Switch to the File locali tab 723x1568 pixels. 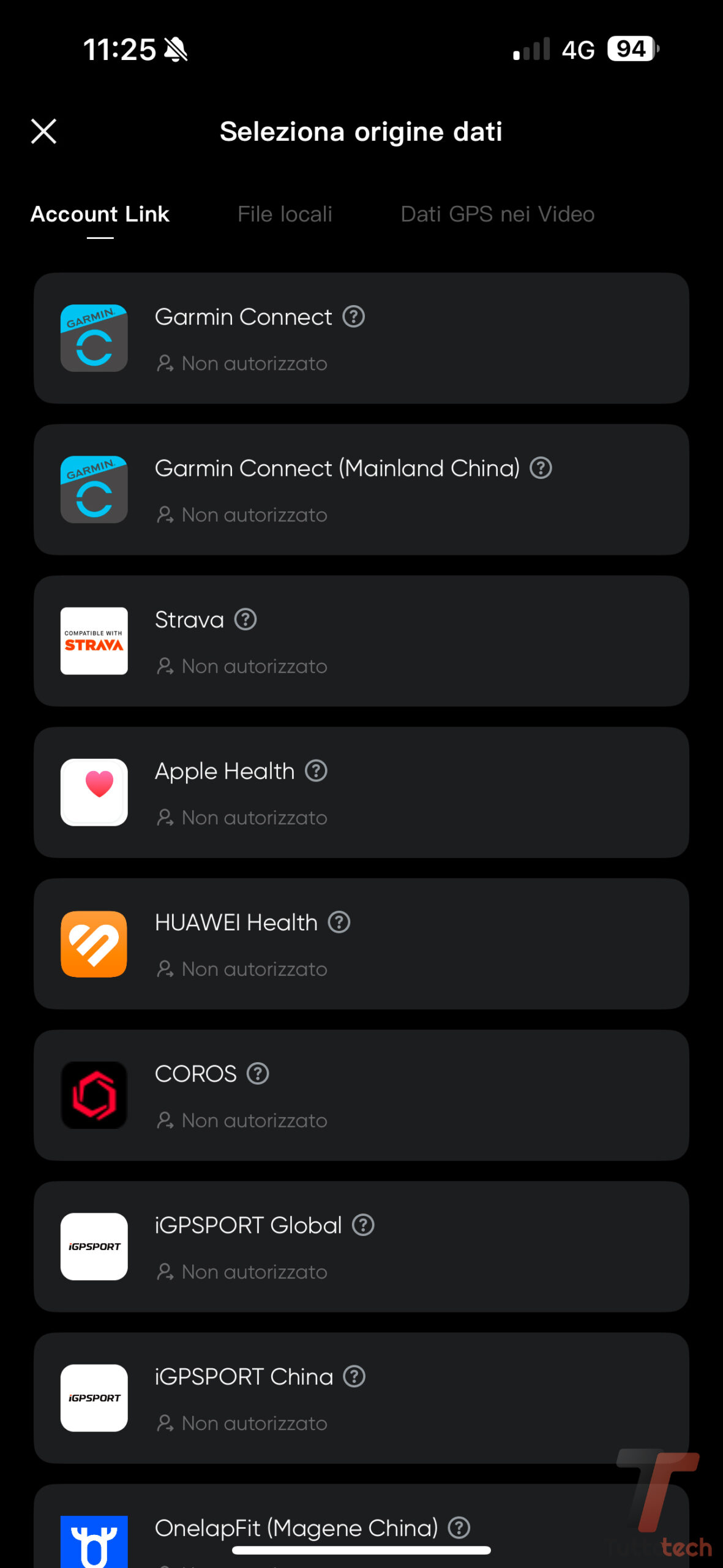[285, 214]
